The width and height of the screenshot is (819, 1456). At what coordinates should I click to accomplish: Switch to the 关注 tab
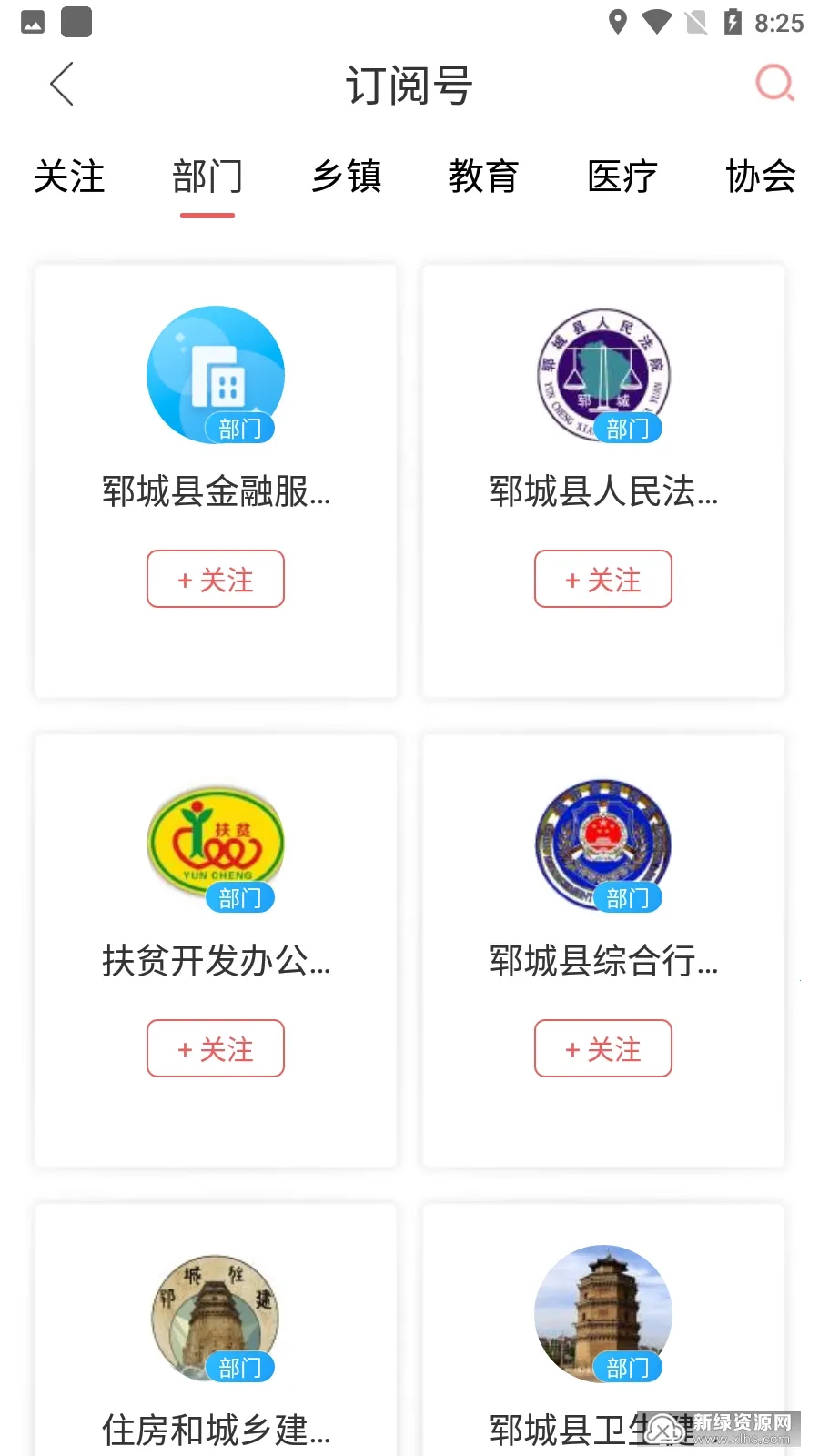[69, 177]
